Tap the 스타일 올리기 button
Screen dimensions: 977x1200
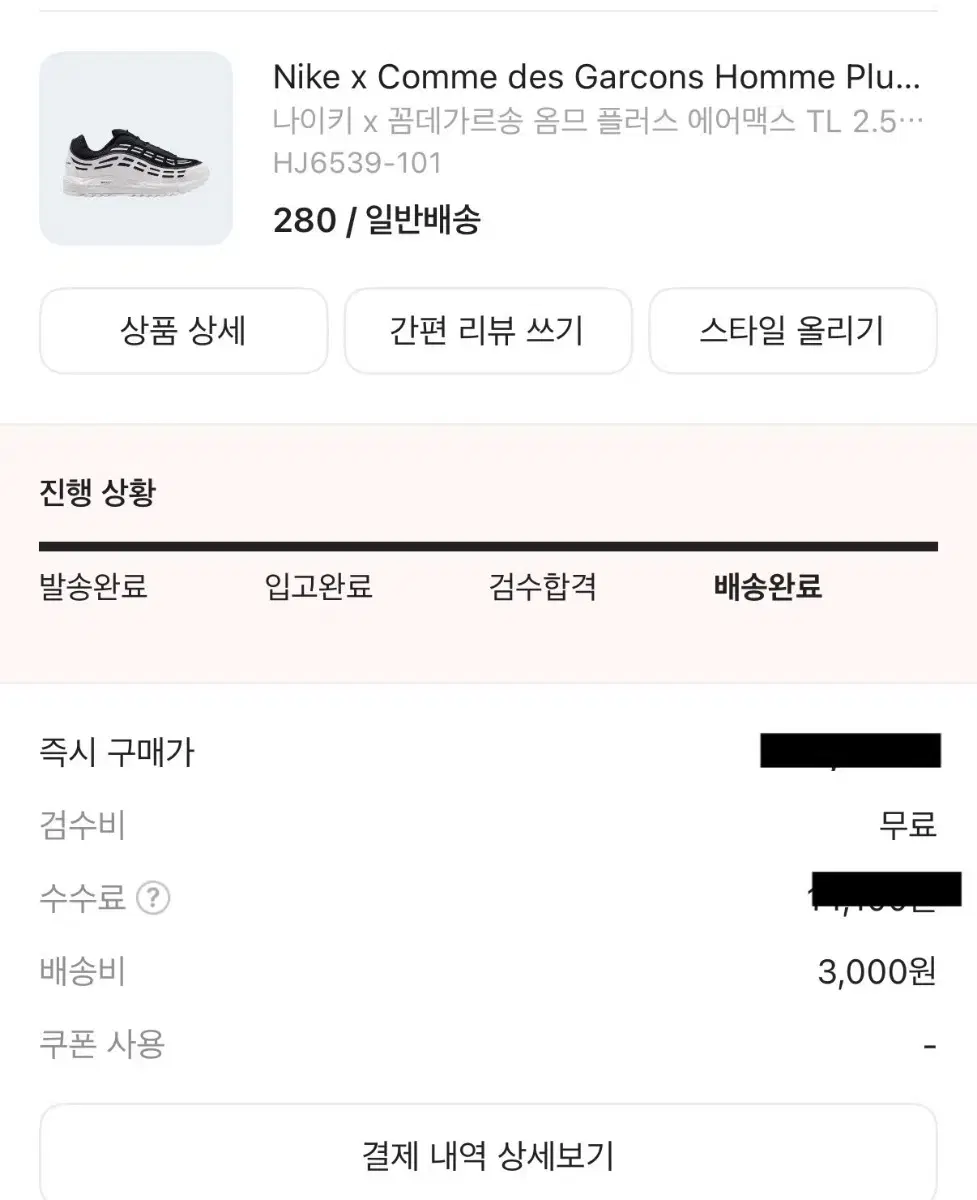pyautogui.click(x=792, y=331)
